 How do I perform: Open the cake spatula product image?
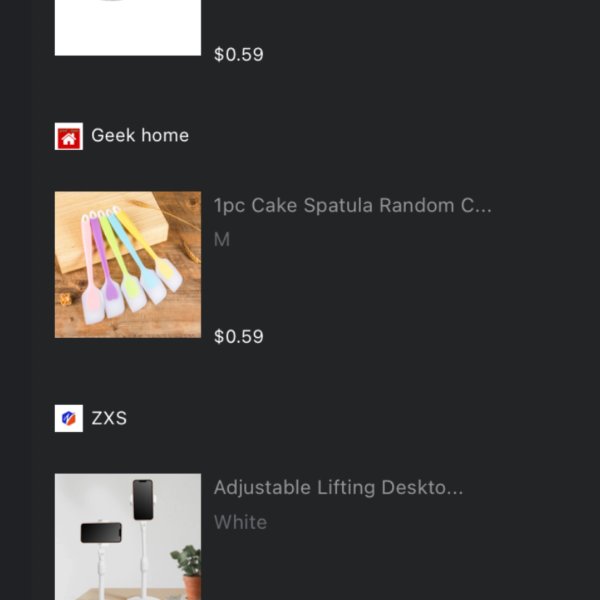[x=128, y=265]
